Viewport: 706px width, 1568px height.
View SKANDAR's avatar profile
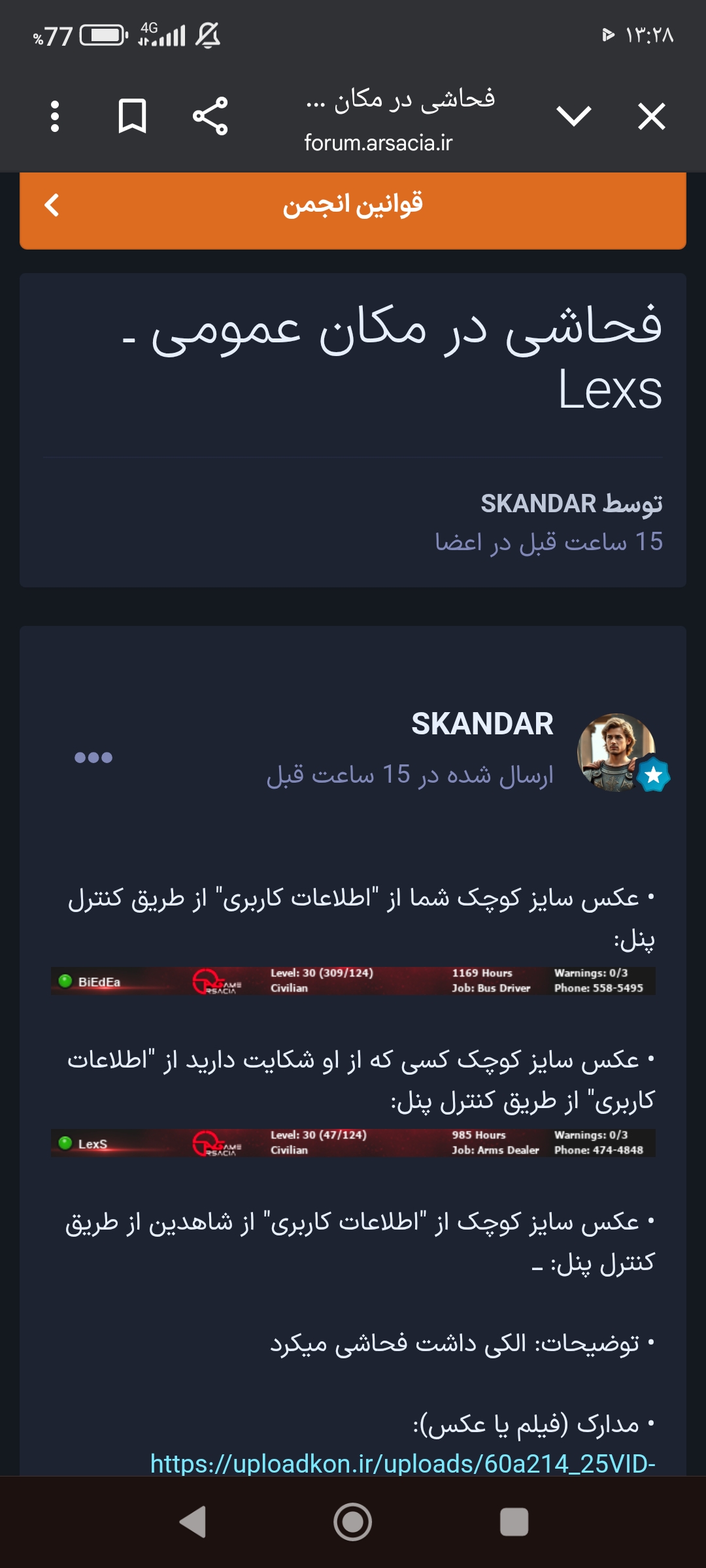[x=616, y=752]
